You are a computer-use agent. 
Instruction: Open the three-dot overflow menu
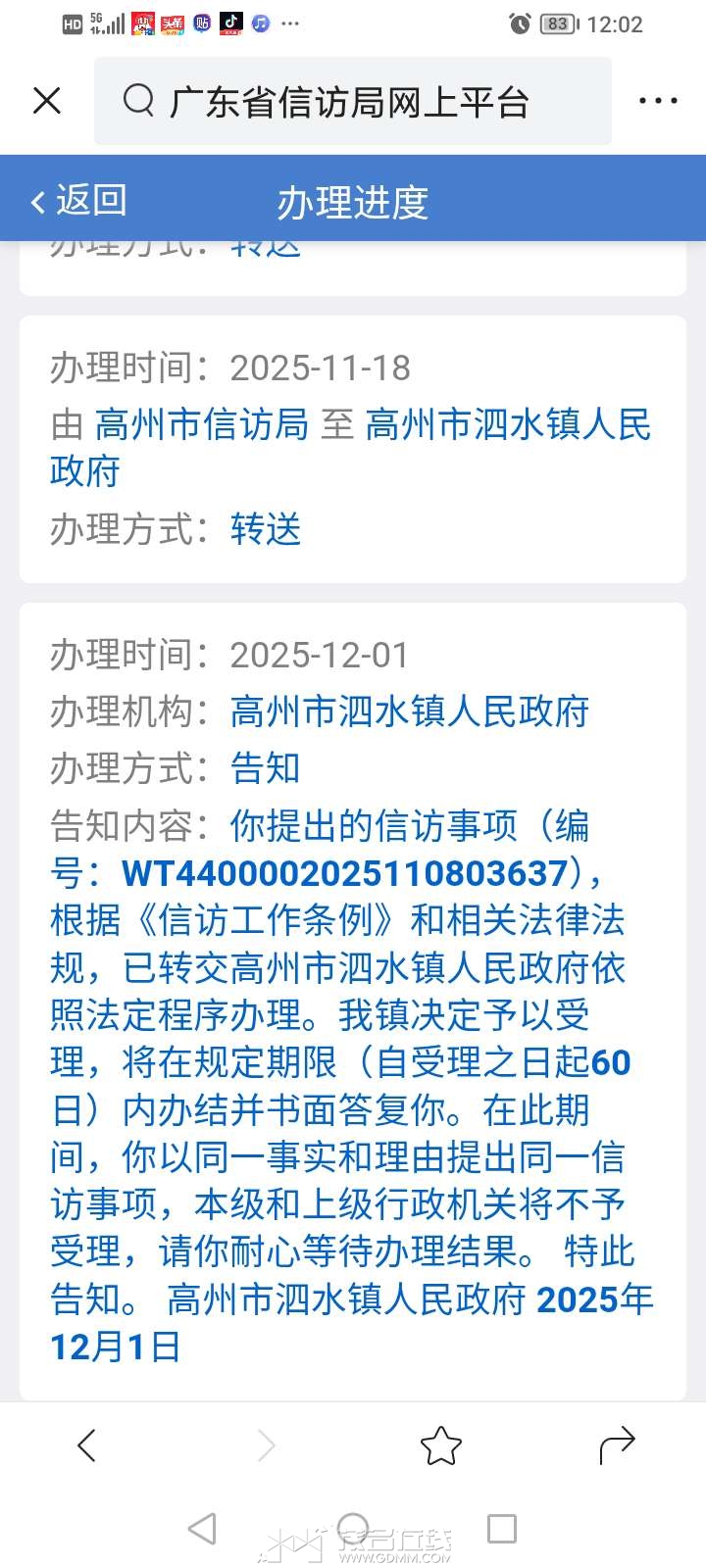point(658,101)
